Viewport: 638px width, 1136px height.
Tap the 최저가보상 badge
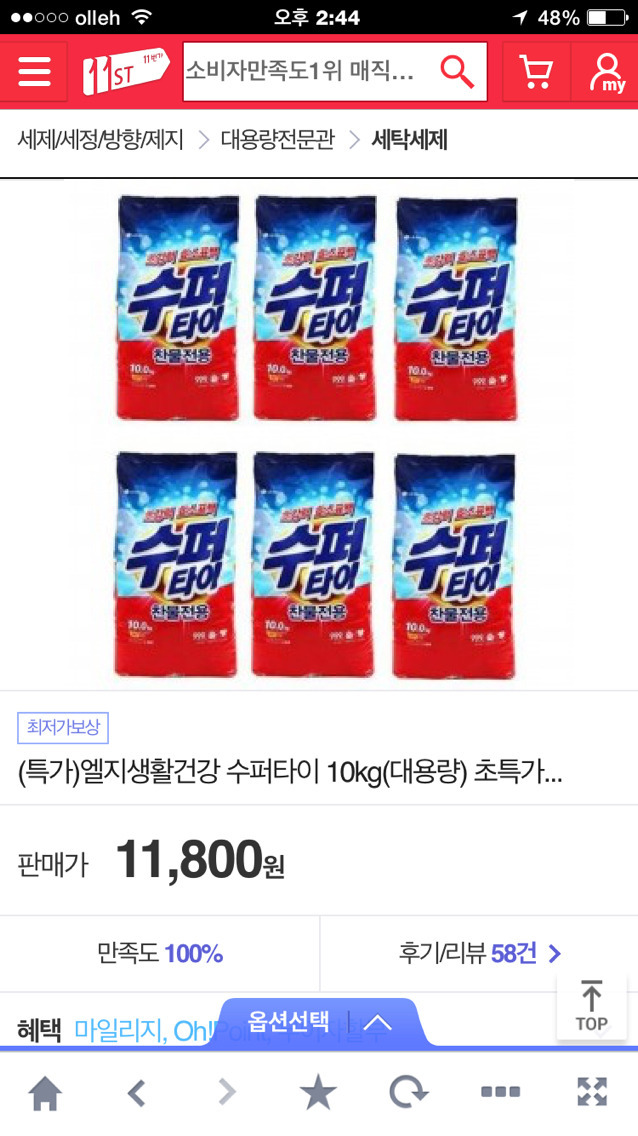(x=63, y=728)
